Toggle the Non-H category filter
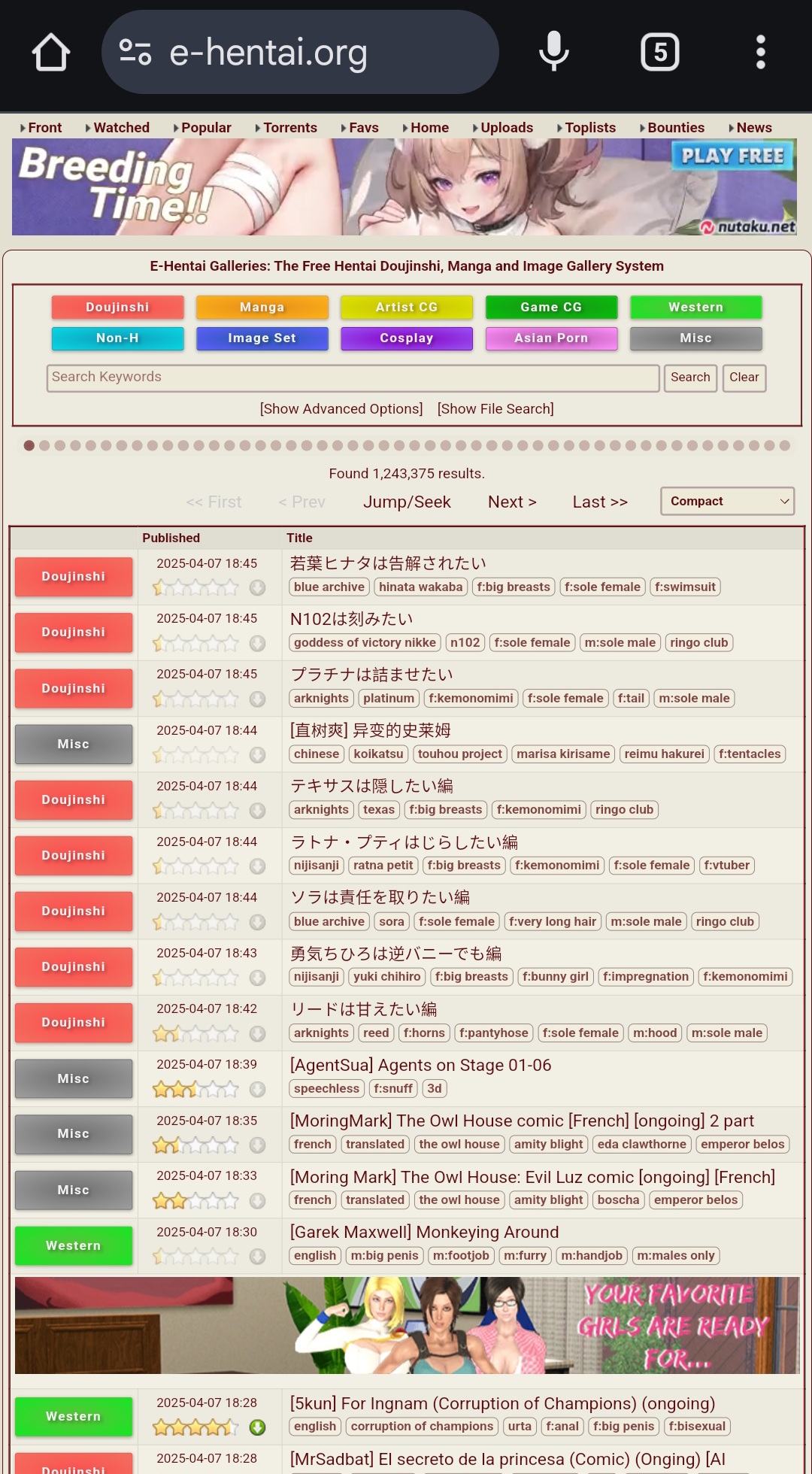 coord(117,338)
